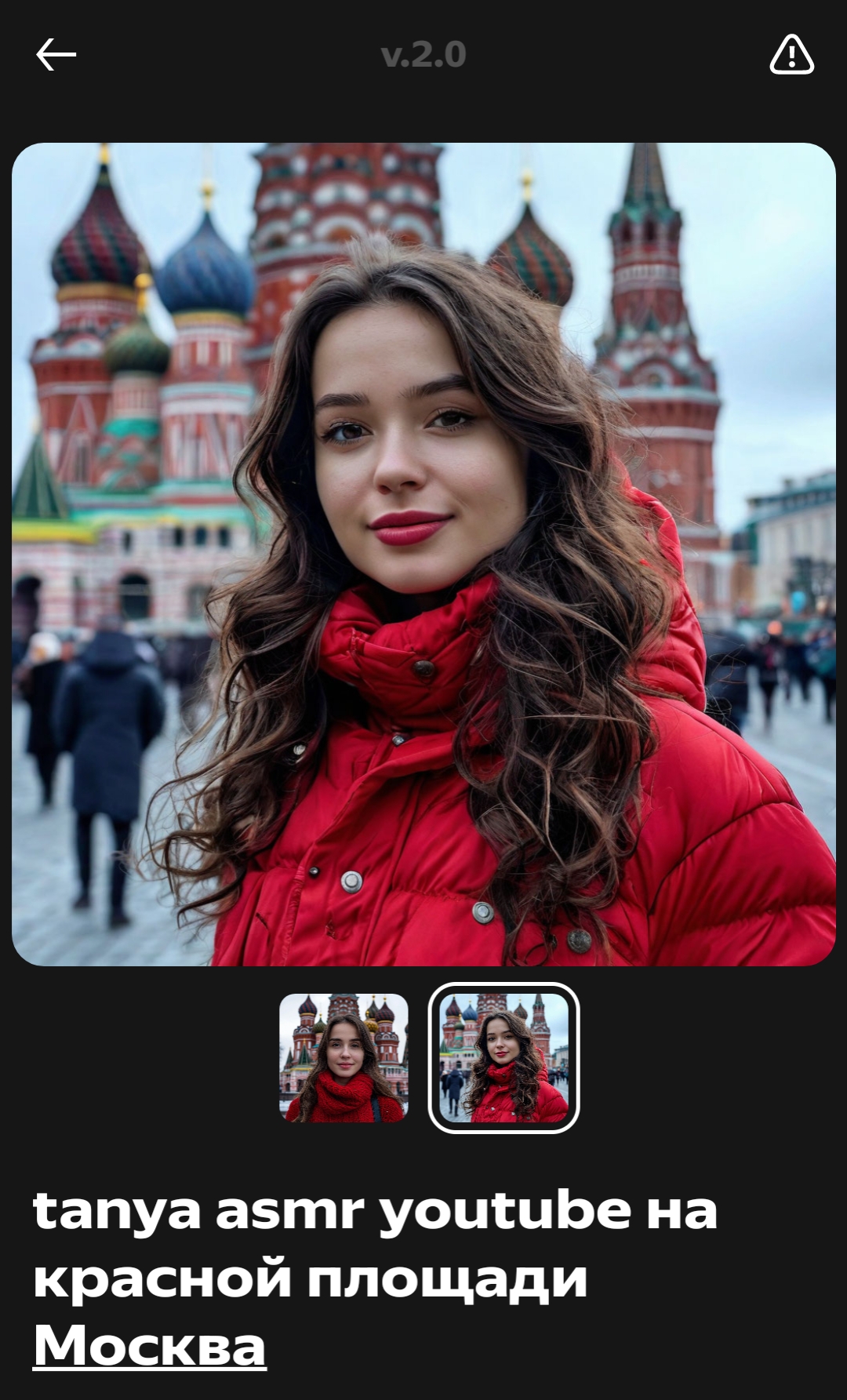This screenshot has height=1400, width=847.
Task: Select the second generated image thumbnail
Action: (503, 1057)
